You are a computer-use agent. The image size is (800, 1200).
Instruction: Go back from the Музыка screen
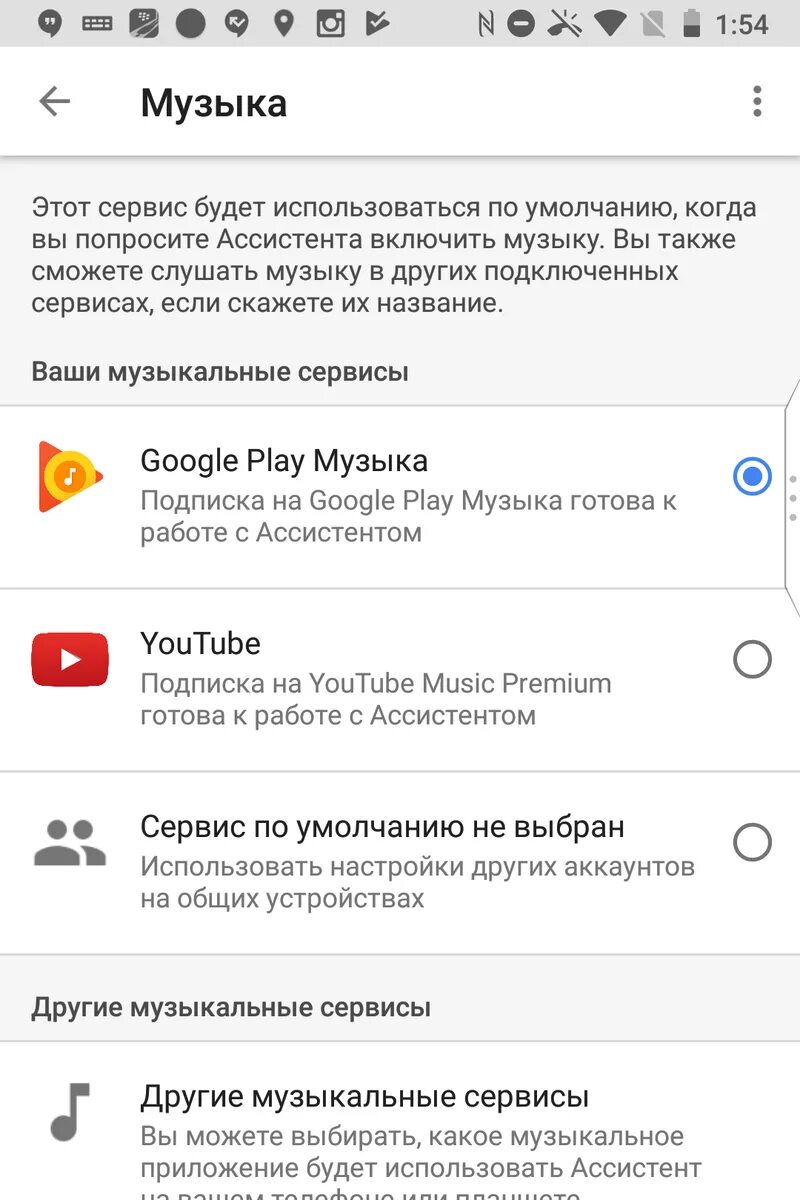click(55, 101)
